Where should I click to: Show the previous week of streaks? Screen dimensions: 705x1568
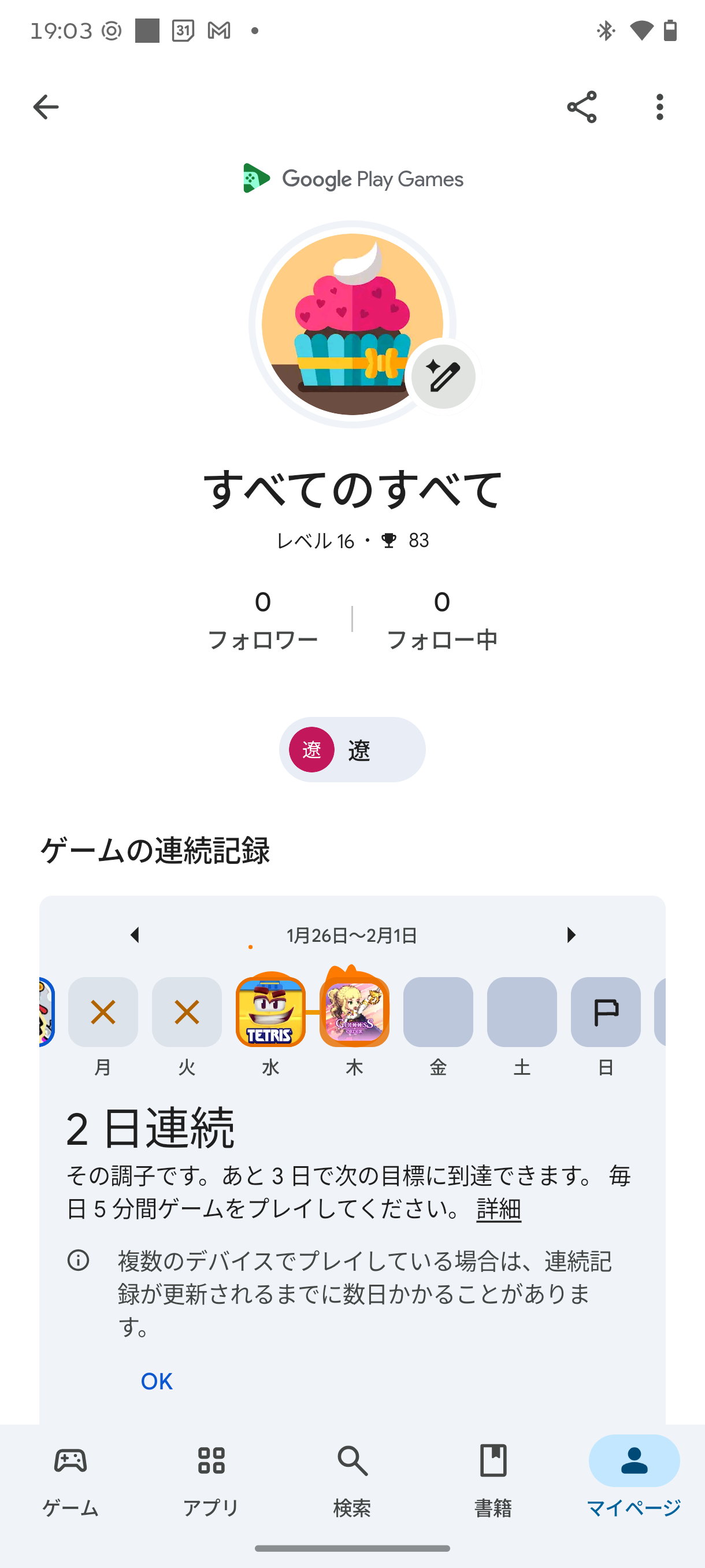point(135,935)
